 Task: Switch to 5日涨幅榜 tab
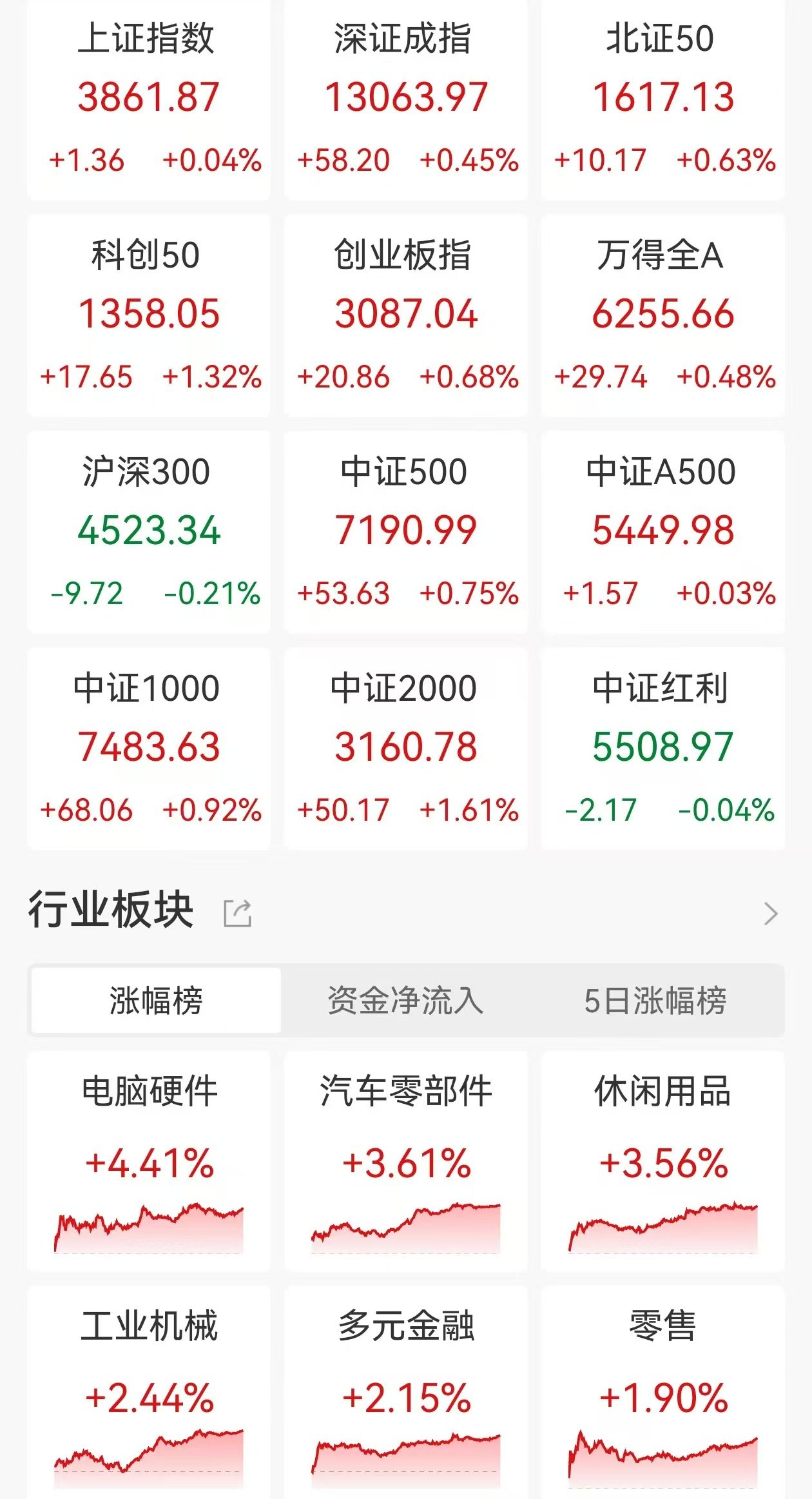coord(655,1001)
